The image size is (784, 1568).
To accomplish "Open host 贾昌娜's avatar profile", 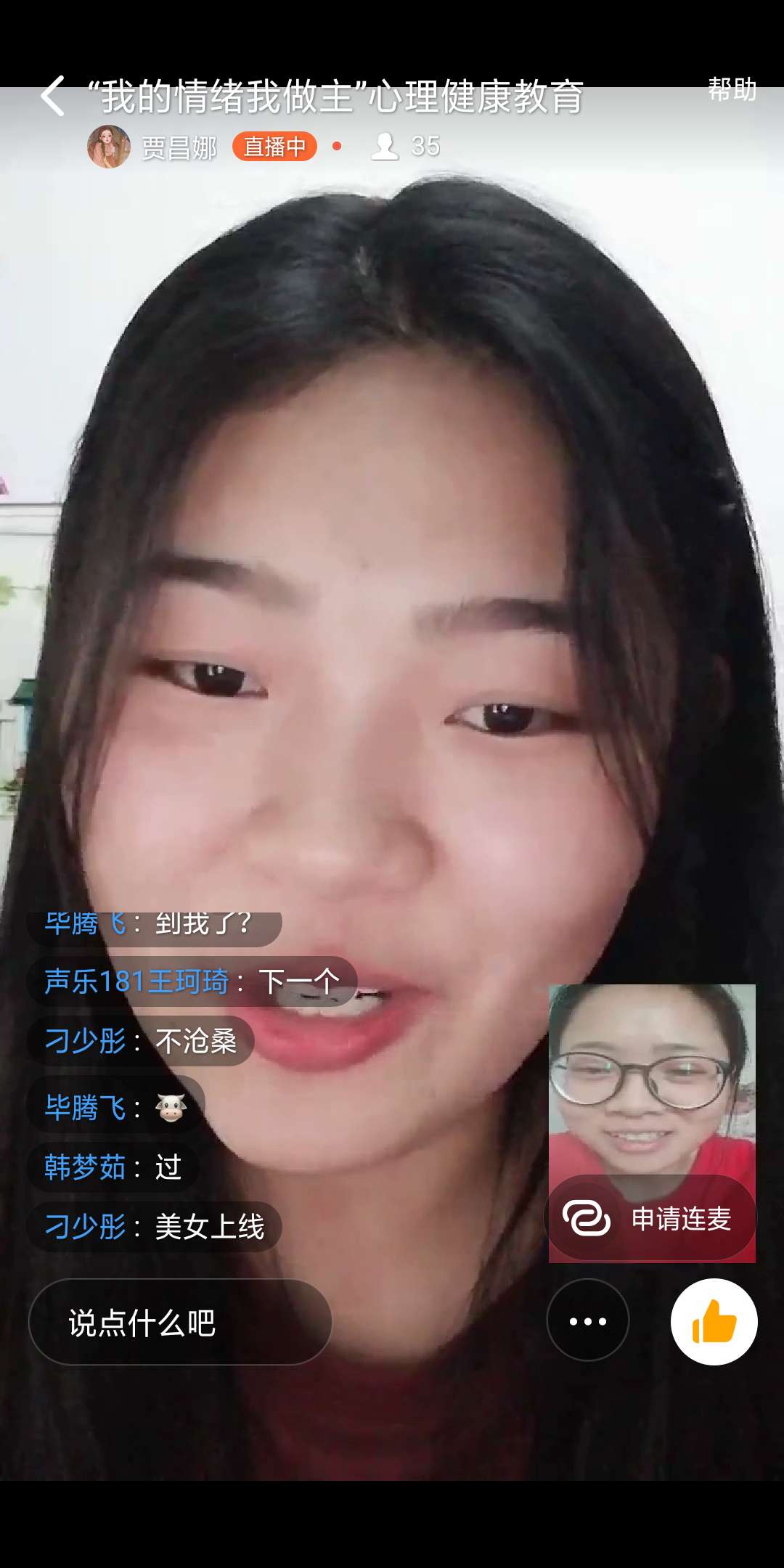I will click(x=109, y=147).
